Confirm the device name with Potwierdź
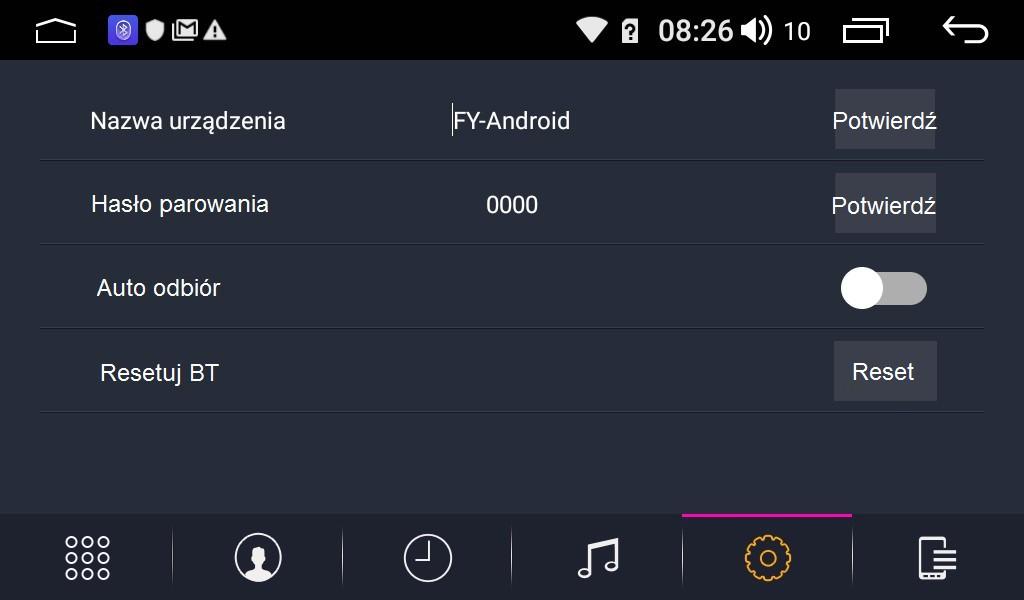The width and height of the screenshot is (1024, 600). [885, 120]
